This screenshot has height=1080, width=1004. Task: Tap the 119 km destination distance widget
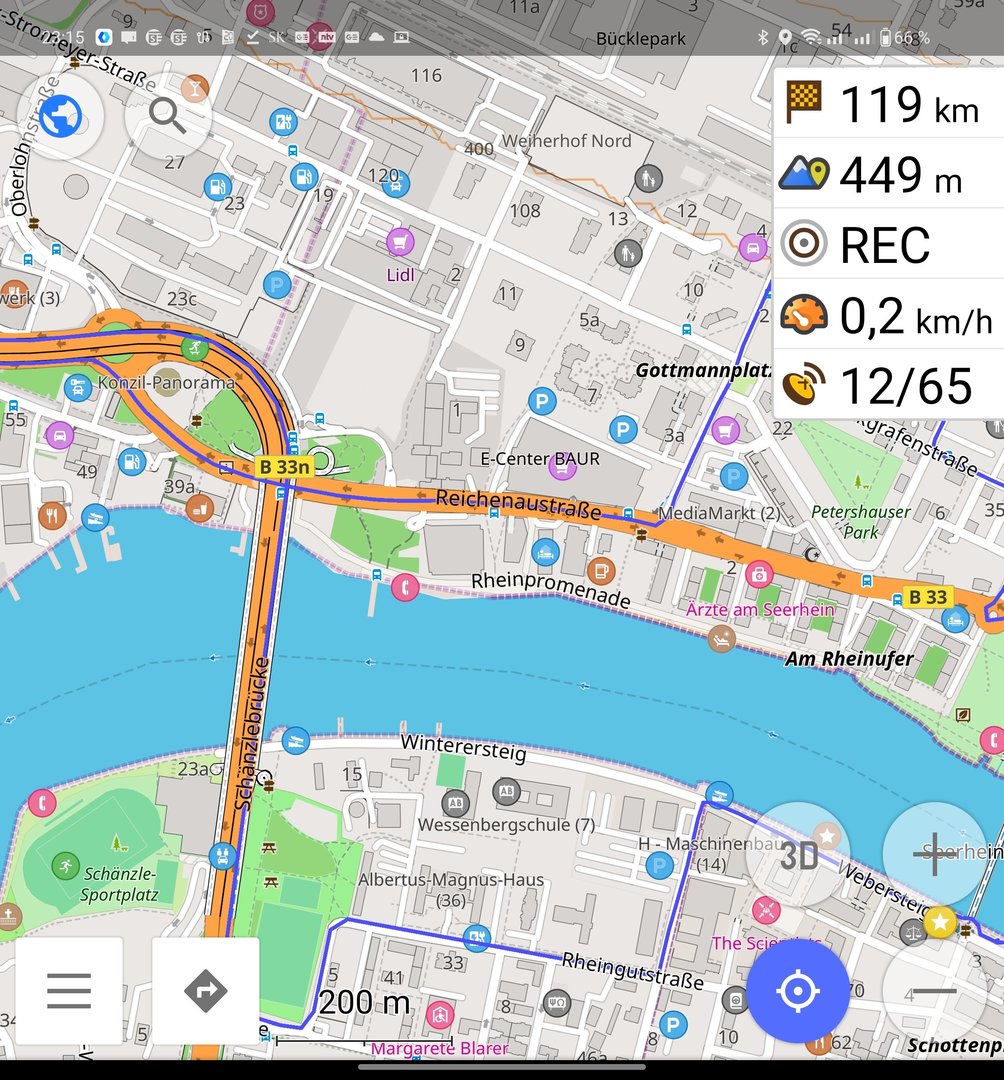pyautogui.click(x=887, y=103)
